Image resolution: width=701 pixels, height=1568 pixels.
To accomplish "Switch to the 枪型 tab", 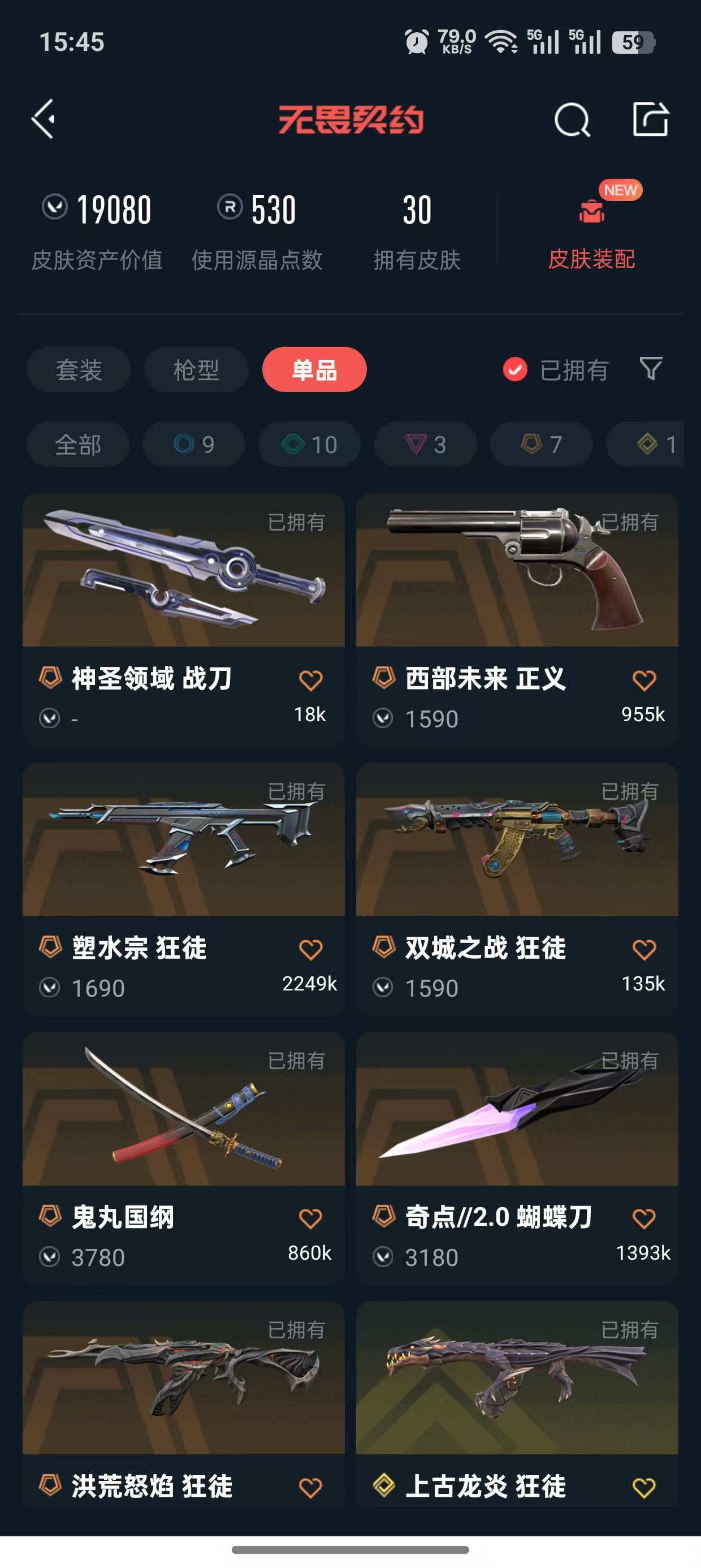I will coord(196,369).
